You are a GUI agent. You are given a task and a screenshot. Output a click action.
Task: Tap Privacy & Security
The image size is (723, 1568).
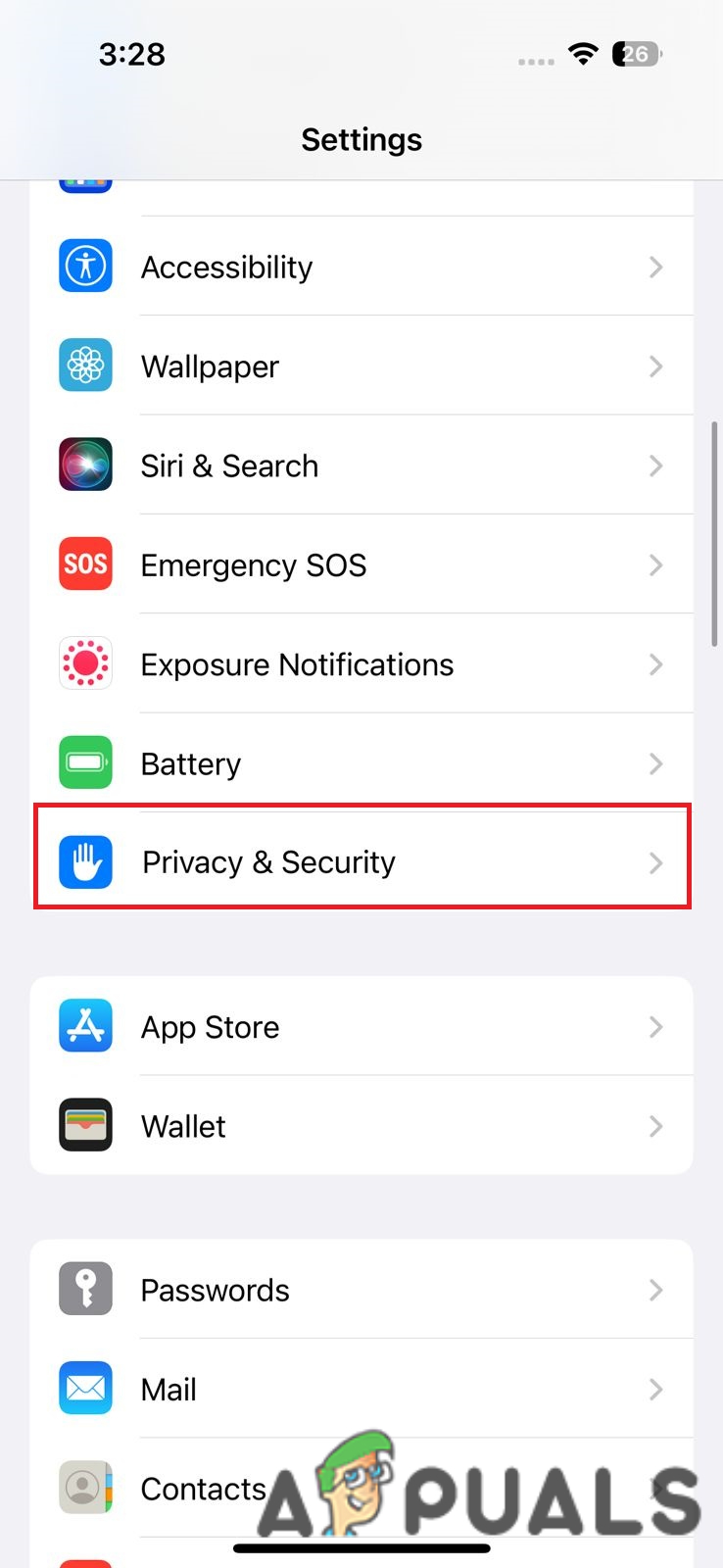[361, 862]
